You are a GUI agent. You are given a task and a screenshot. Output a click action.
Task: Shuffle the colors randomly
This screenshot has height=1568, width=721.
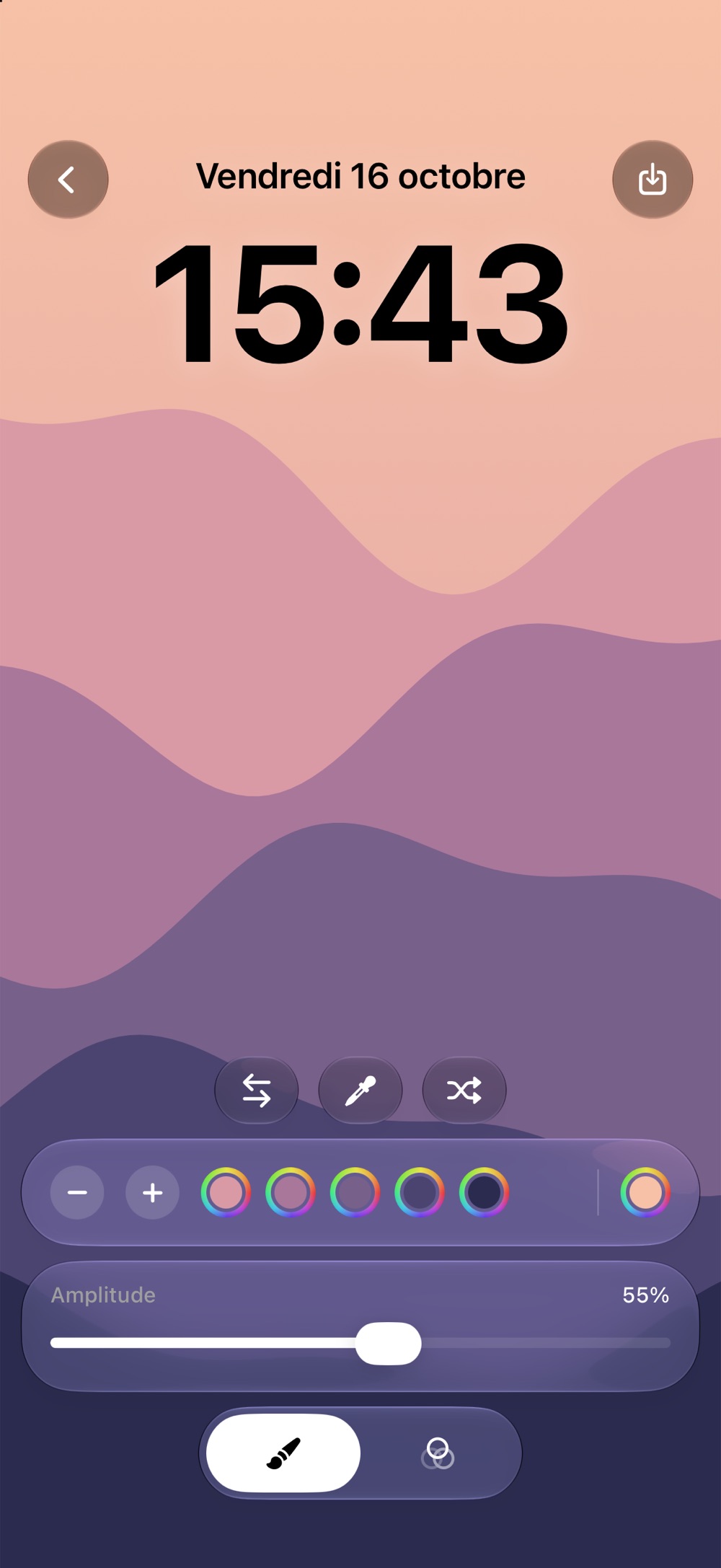click(464, 1090)
